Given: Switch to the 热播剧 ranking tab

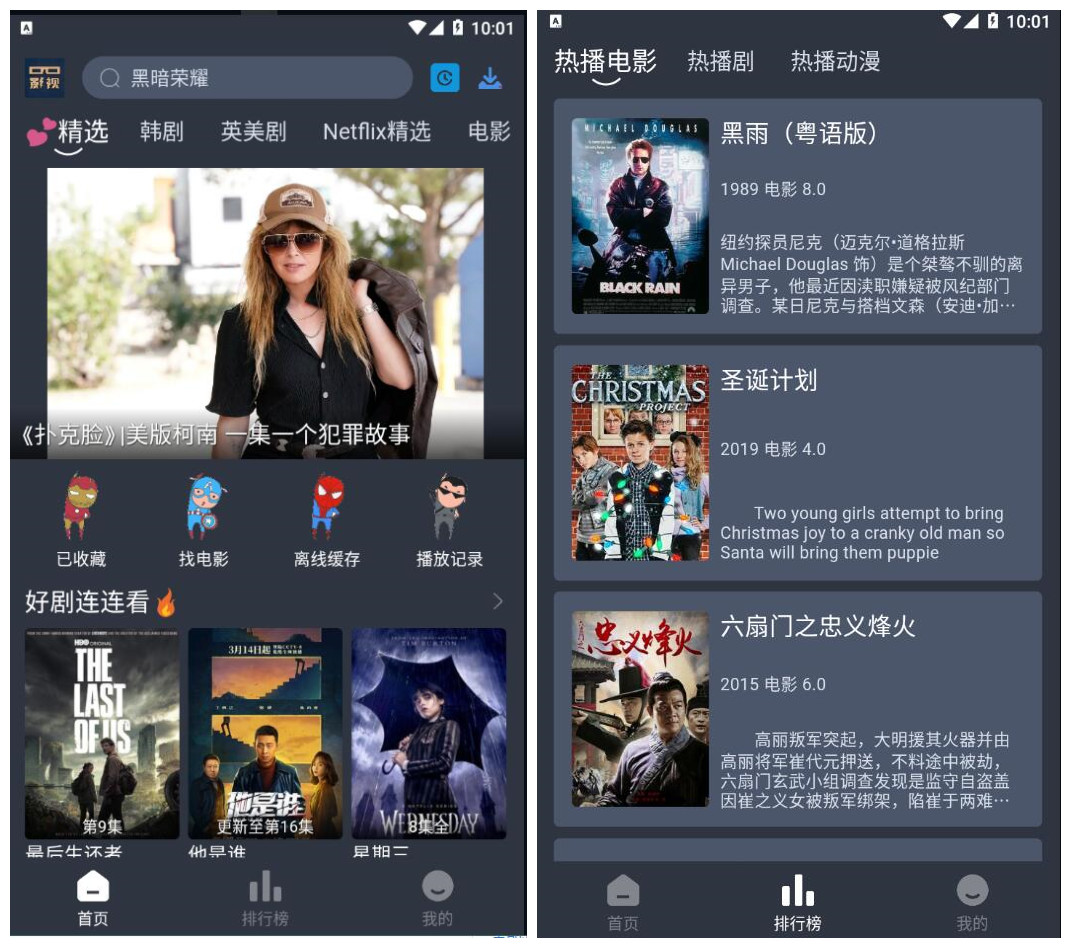Looking at the screenshot, I should coord(720,61).
